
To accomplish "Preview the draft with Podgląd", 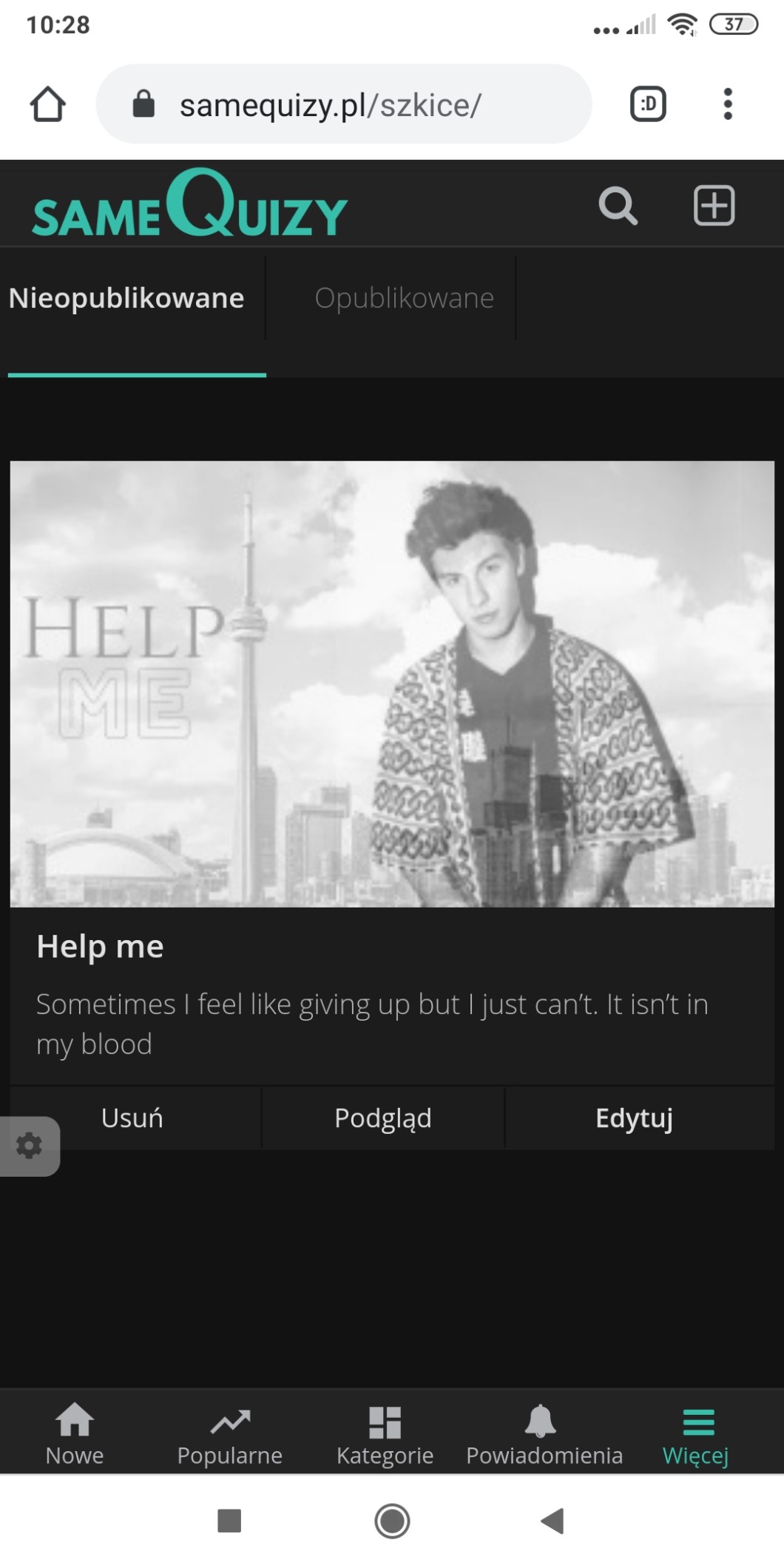I will pyautogui.click(x=382, y=1118).
